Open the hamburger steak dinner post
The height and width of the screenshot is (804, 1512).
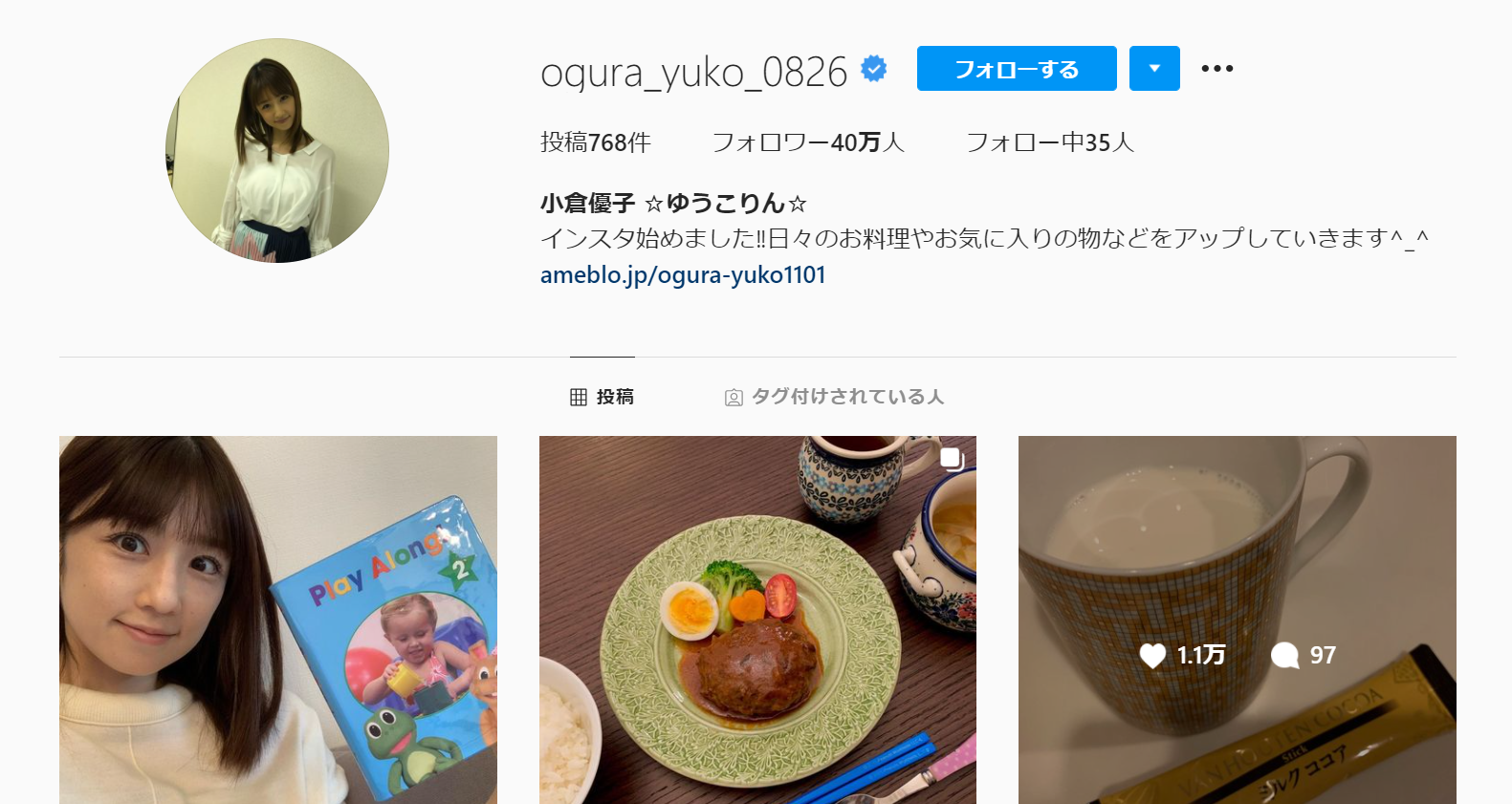(757, 619)
